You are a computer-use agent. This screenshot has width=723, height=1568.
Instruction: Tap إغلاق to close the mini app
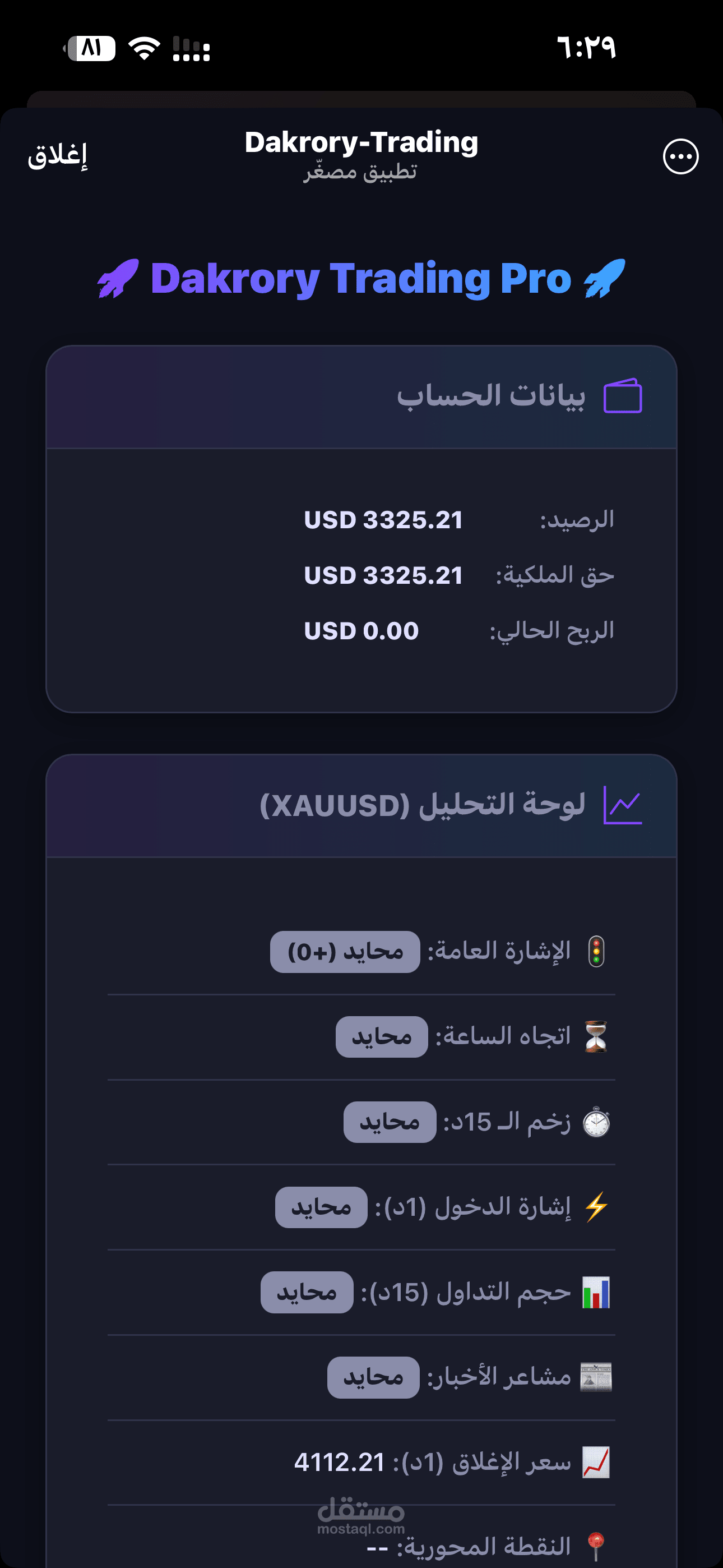(57, 156)
